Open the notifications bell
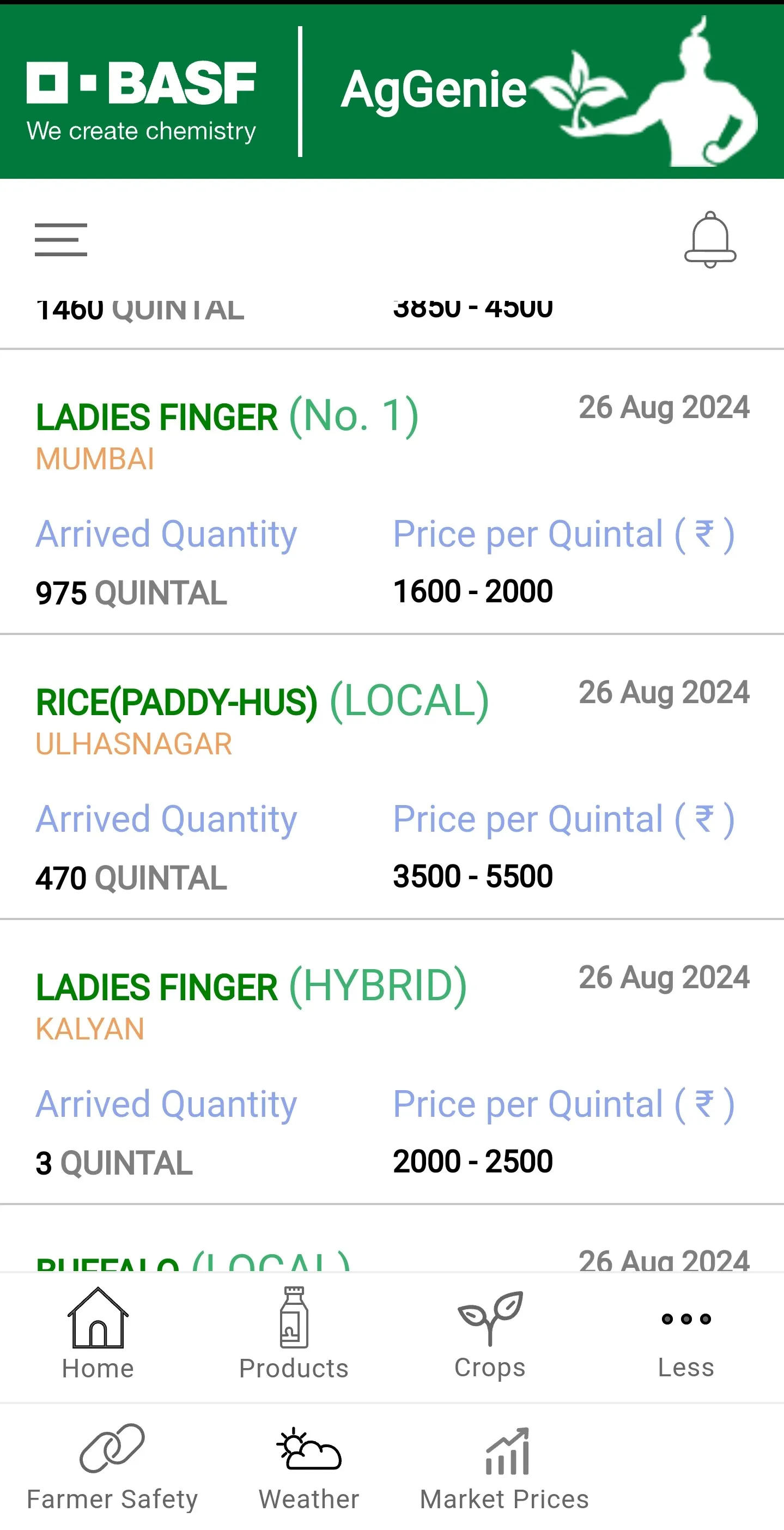Image resolution: width=784 pixels, height=1530 pixels. click(x=710, y=240)
